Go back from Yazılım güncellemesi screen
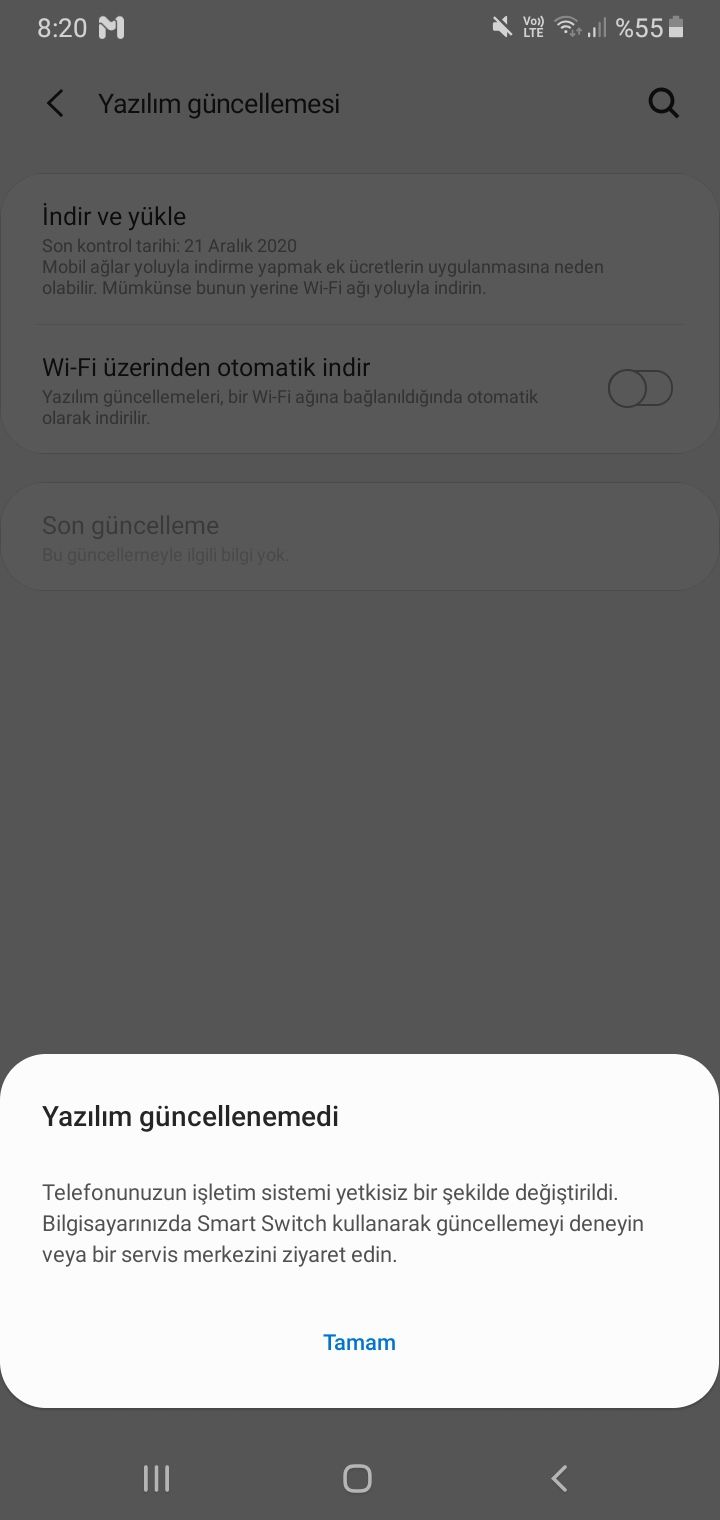Viewport: 720px width, 1520px height. tap(55, 103)
